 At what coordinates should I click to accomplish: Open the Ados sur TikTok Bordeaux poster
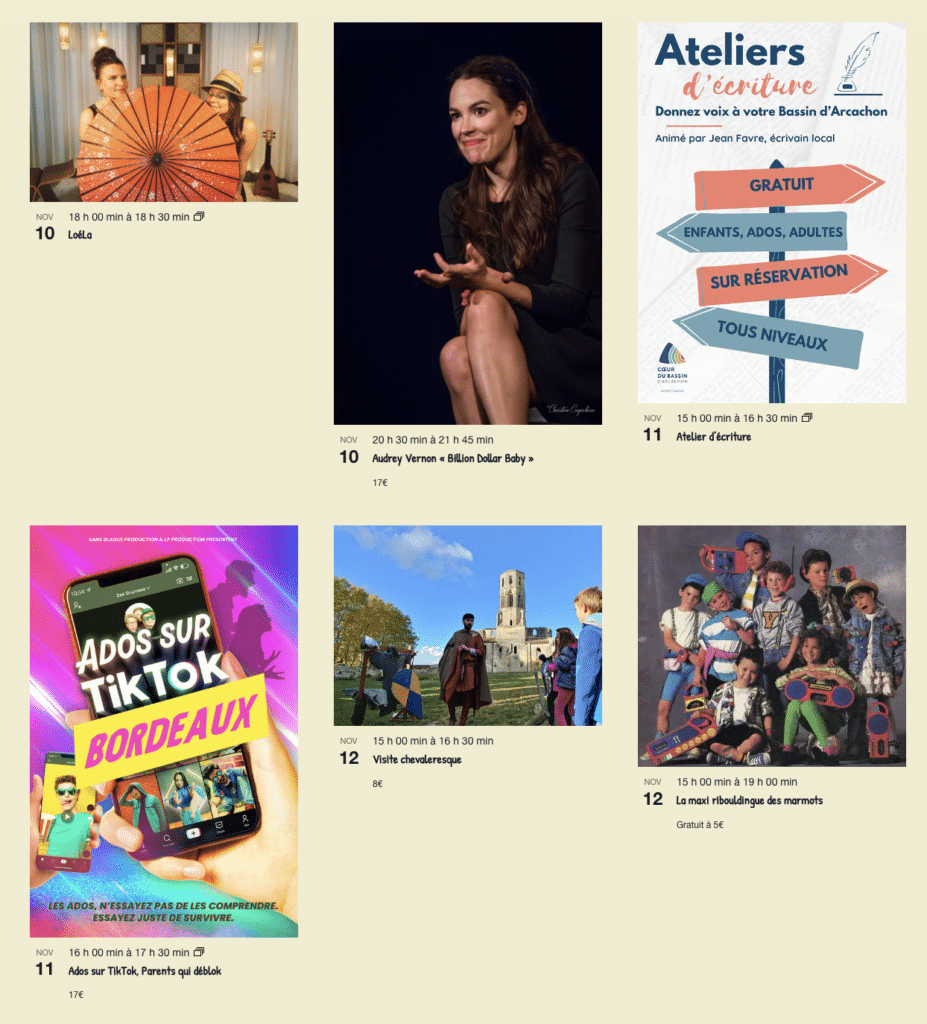coord(163,730)
